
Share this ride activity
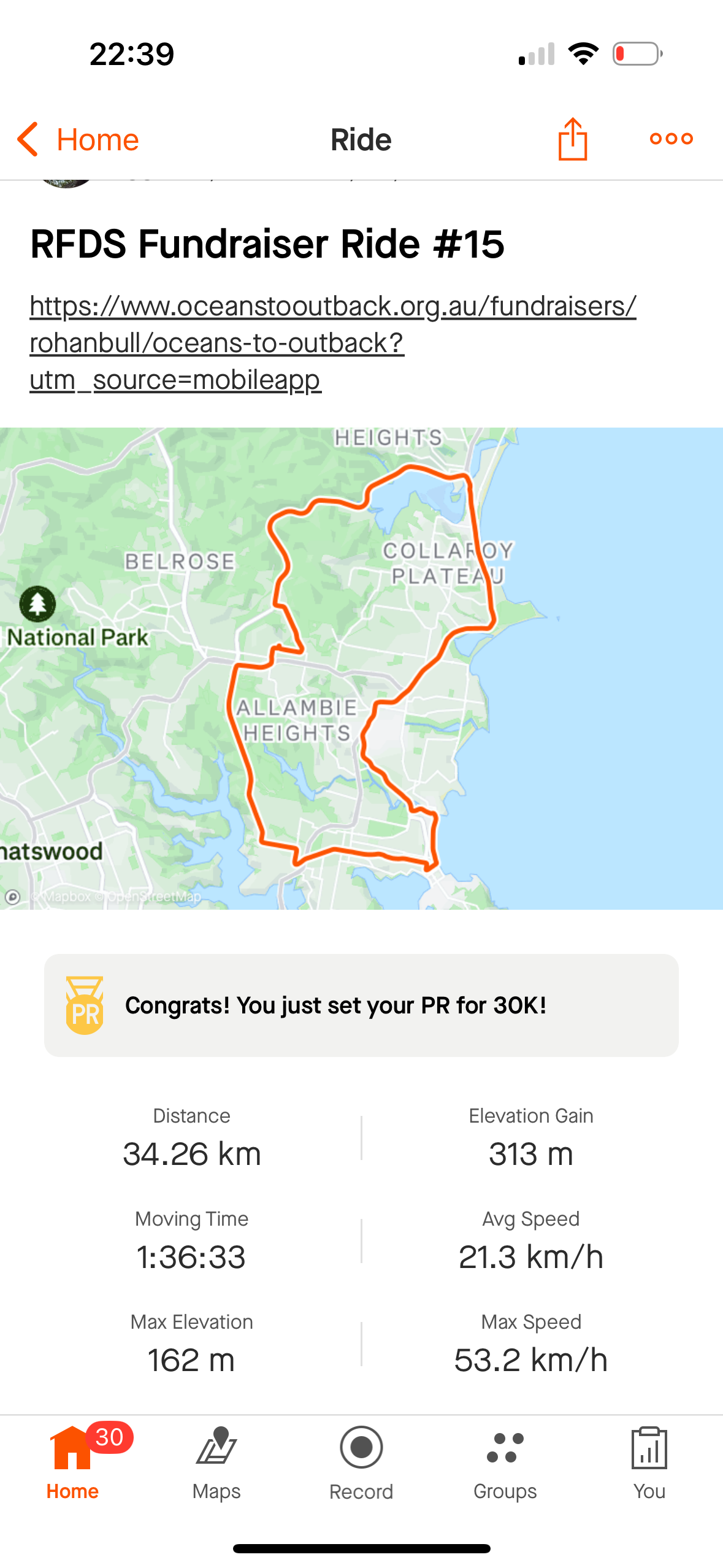[572, 139]
